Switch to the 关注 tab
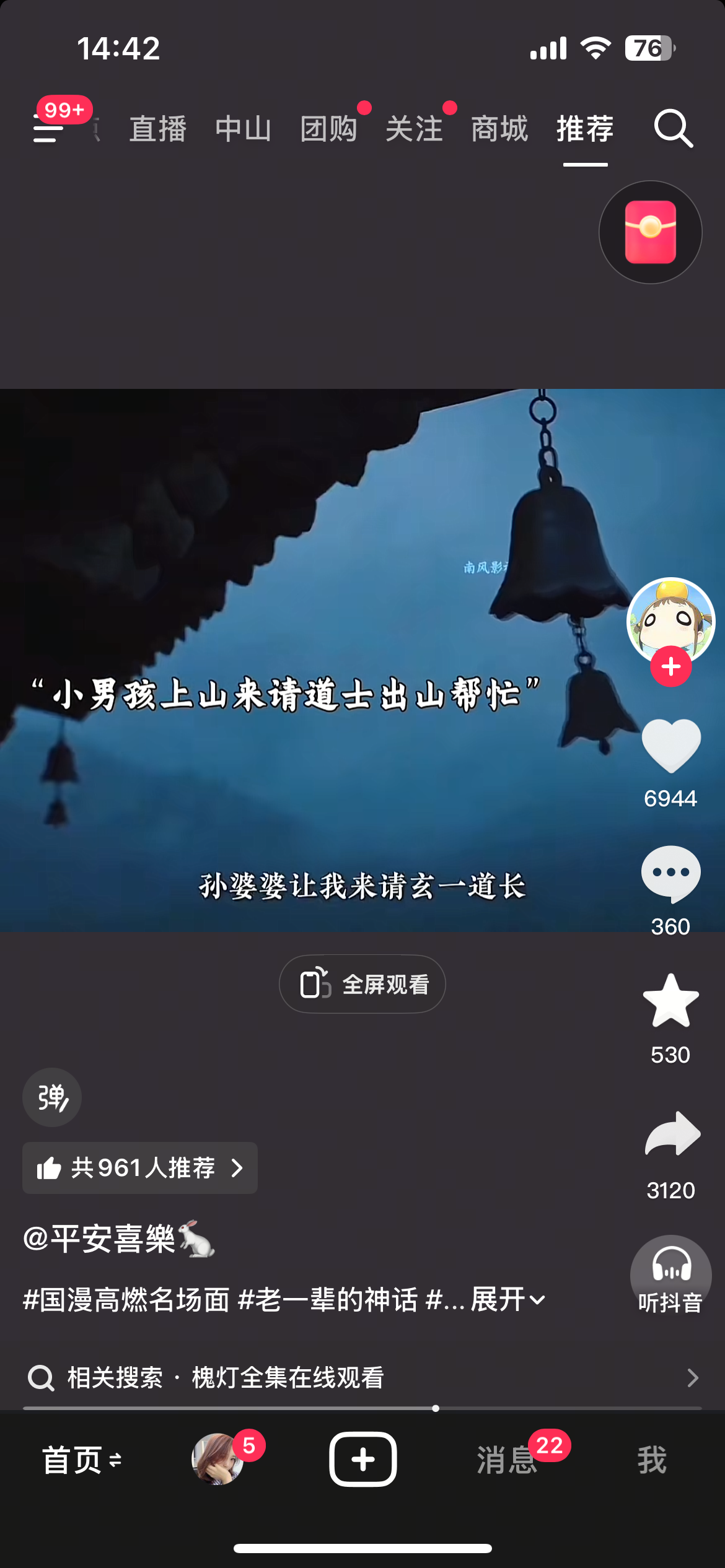 click(x=415, y=129)
